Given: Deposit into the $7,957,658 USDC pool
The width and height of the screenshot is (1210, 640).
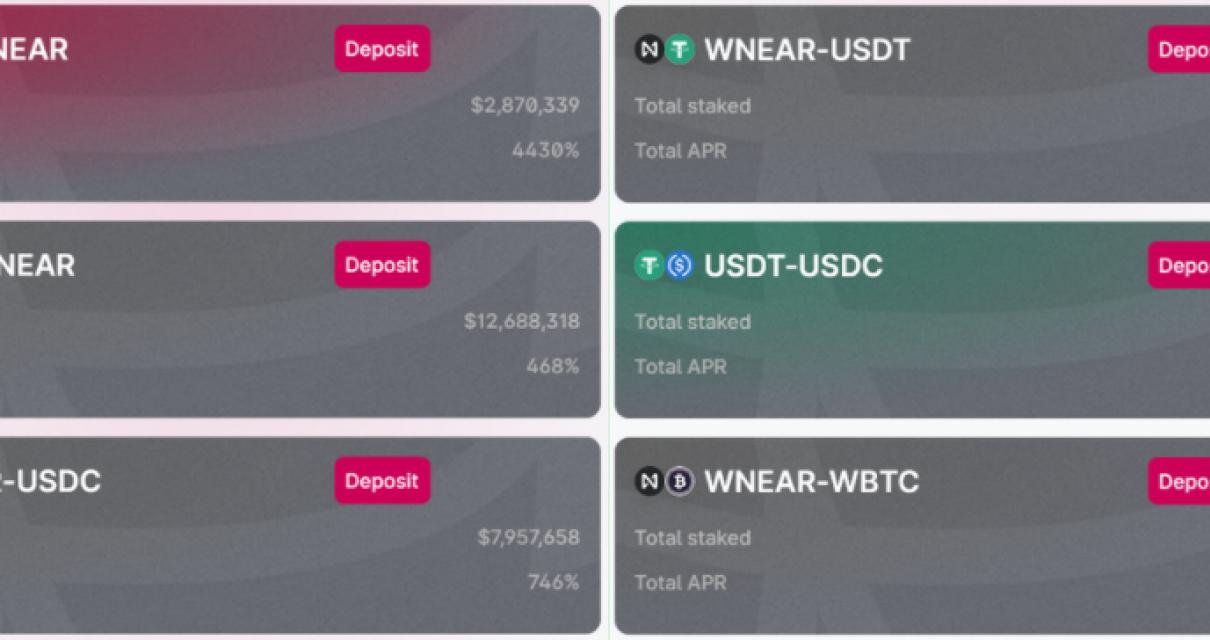Looking at the screenshot, I should (382, 481).
